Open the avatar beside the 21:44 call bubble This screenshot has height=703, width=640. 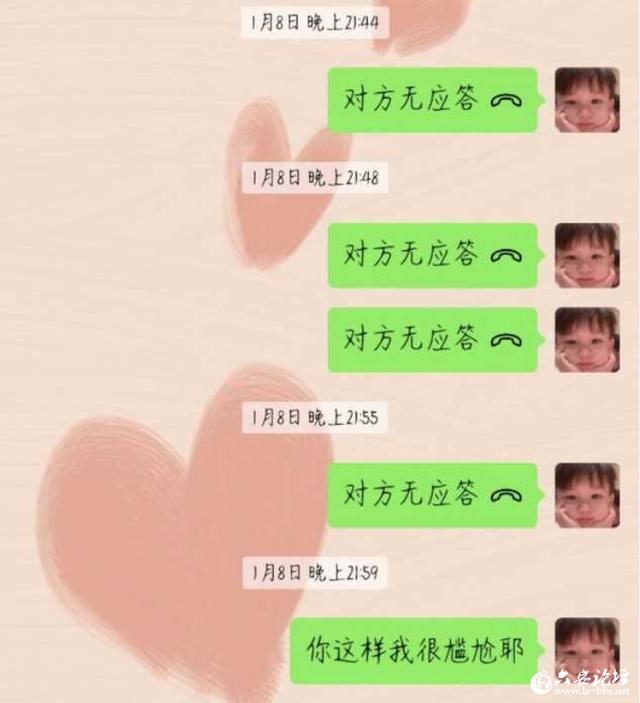coord(587,100)
